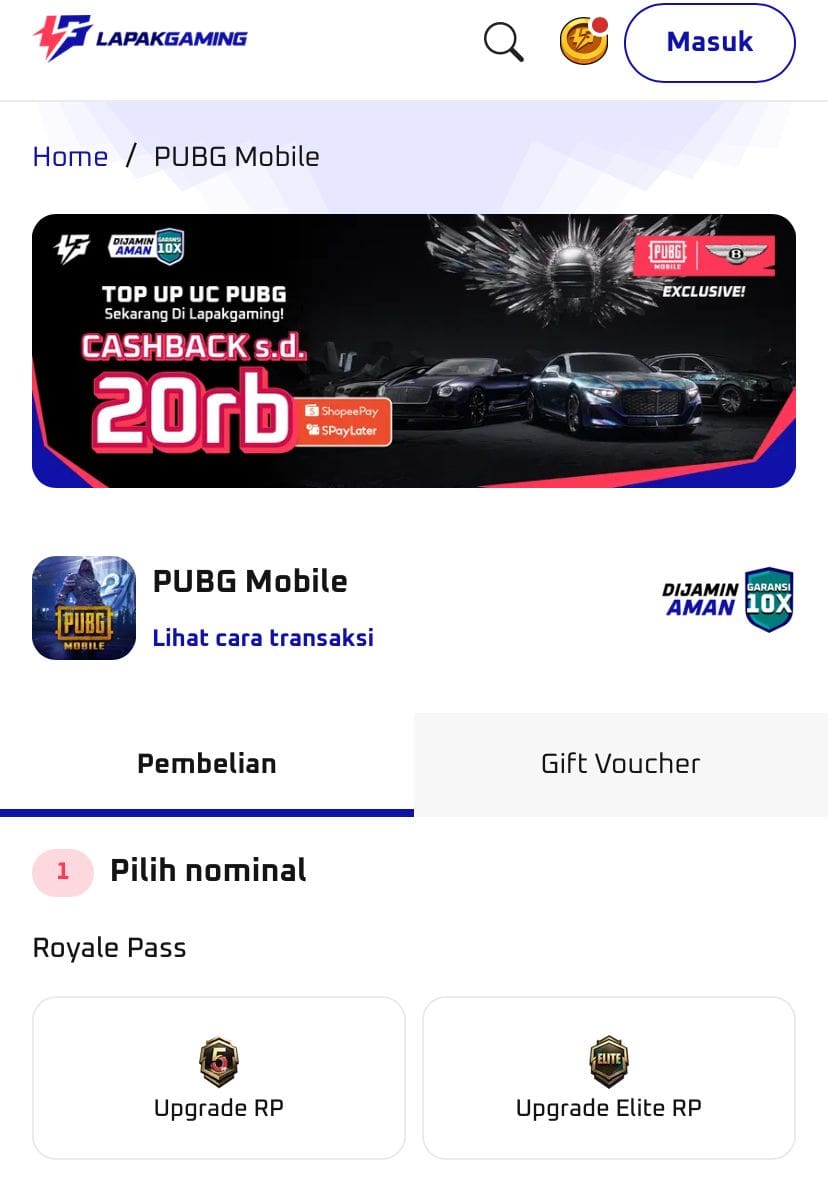Open the coin rewards icon
This screenshot has height=1177, width=828.
click(x=584, y=42)
